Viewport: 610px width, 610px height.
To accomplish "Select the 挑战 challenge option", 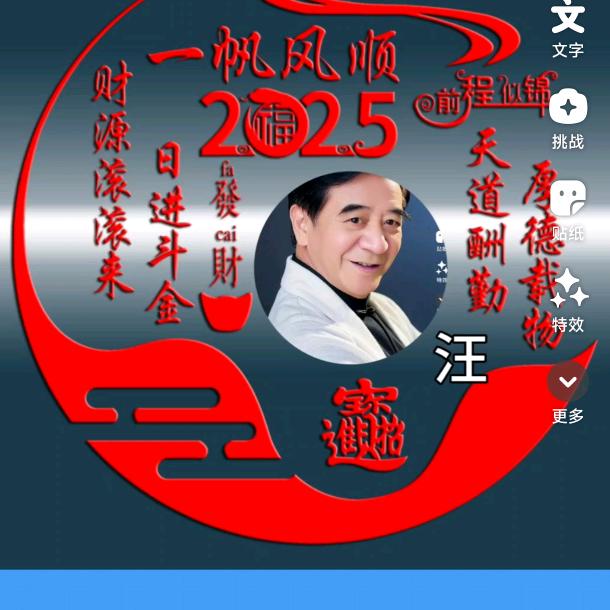I will point(568,119).
